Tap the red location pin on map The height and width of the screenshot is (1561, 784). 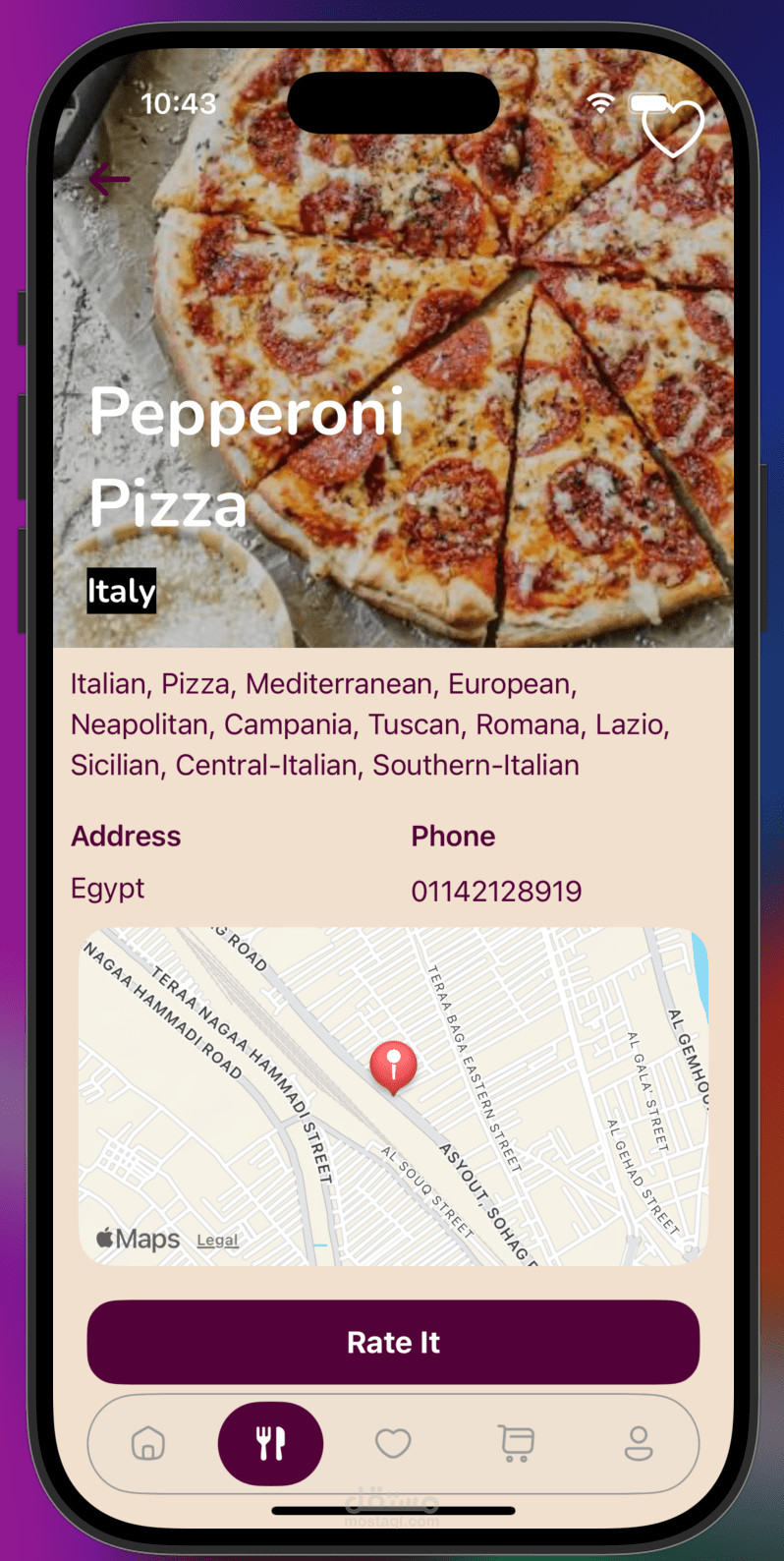393,1066
